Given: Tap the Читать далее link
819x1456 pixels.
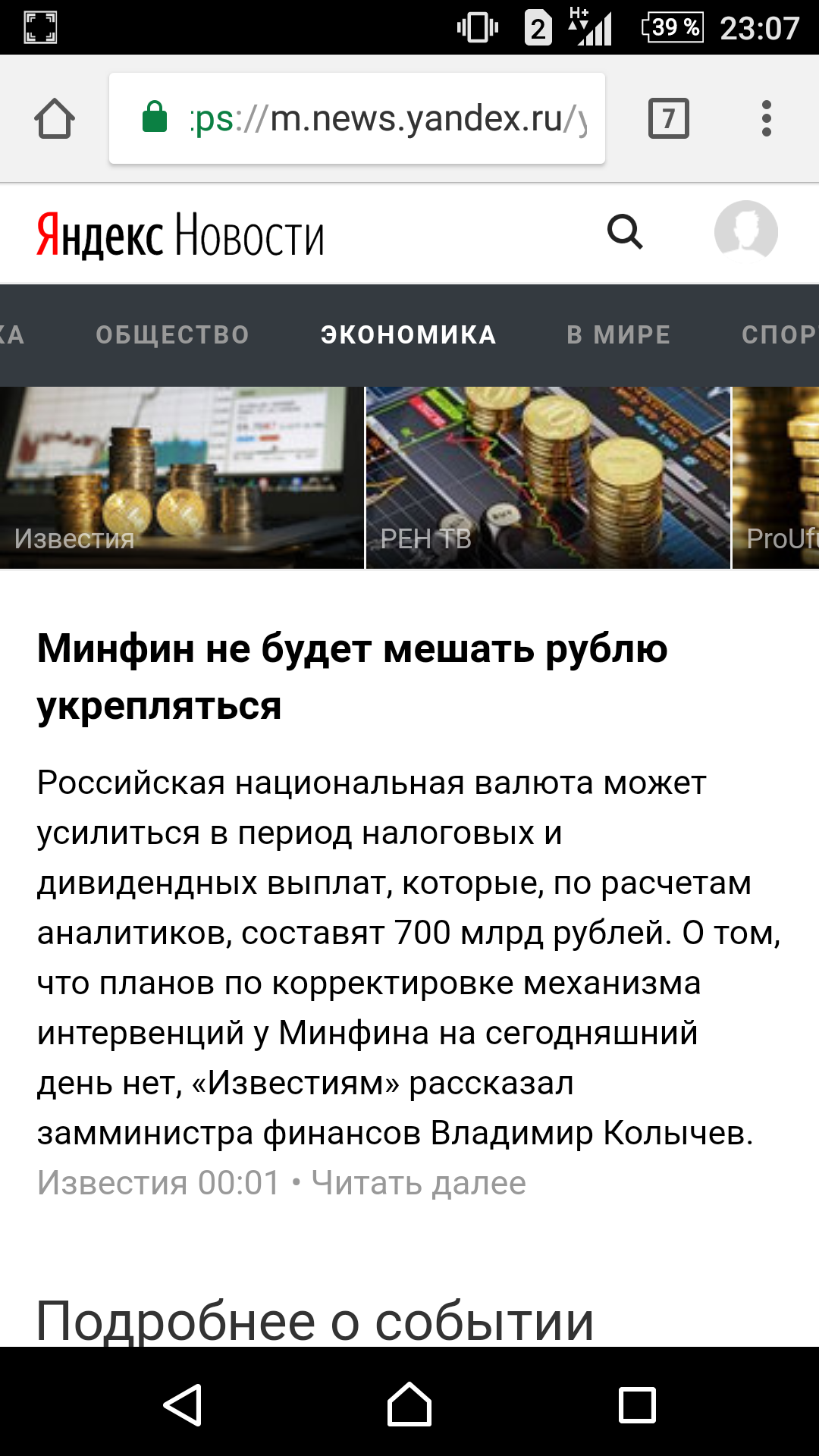Looking at the screenshot, I should [419, 1183].
